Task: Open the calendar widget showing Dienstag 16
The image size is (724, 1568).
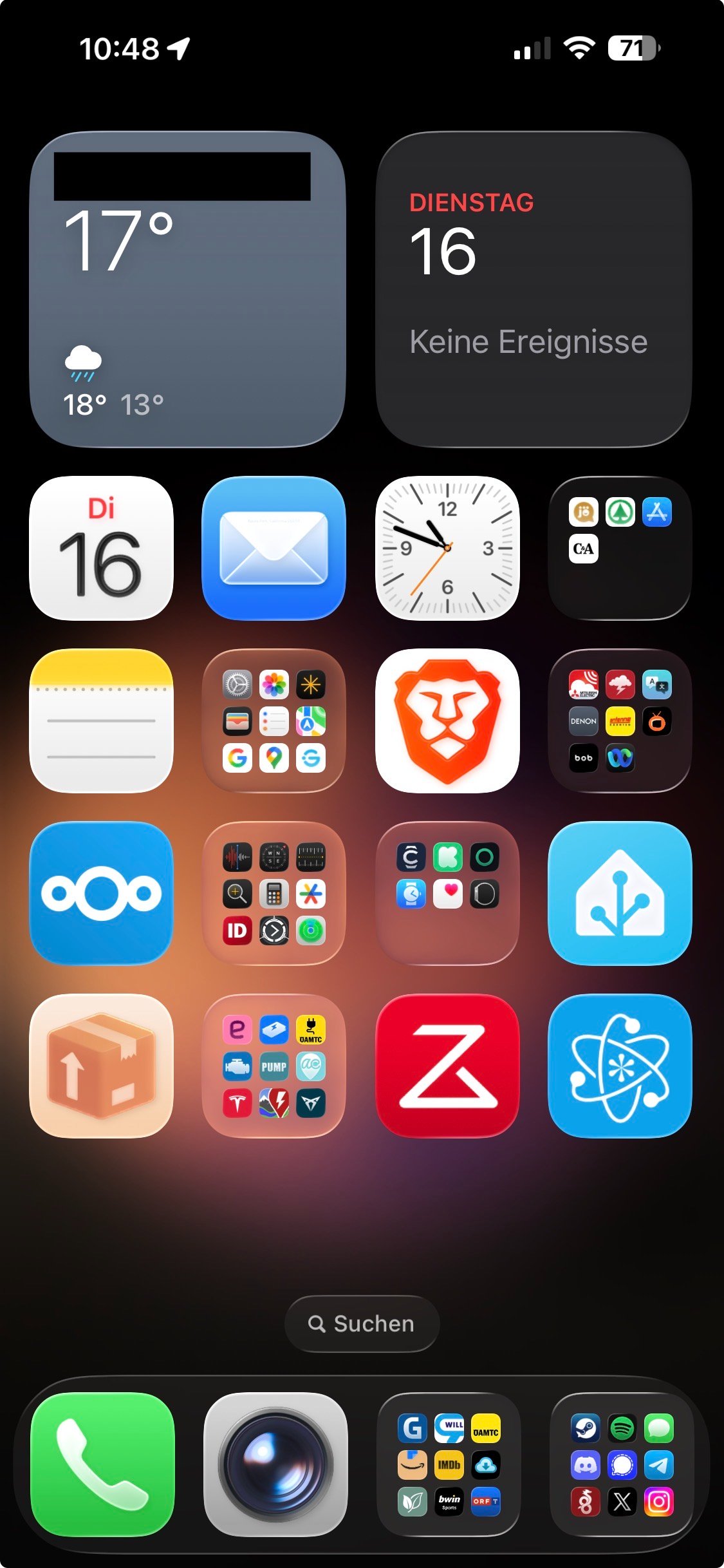Action: [534, 290]
